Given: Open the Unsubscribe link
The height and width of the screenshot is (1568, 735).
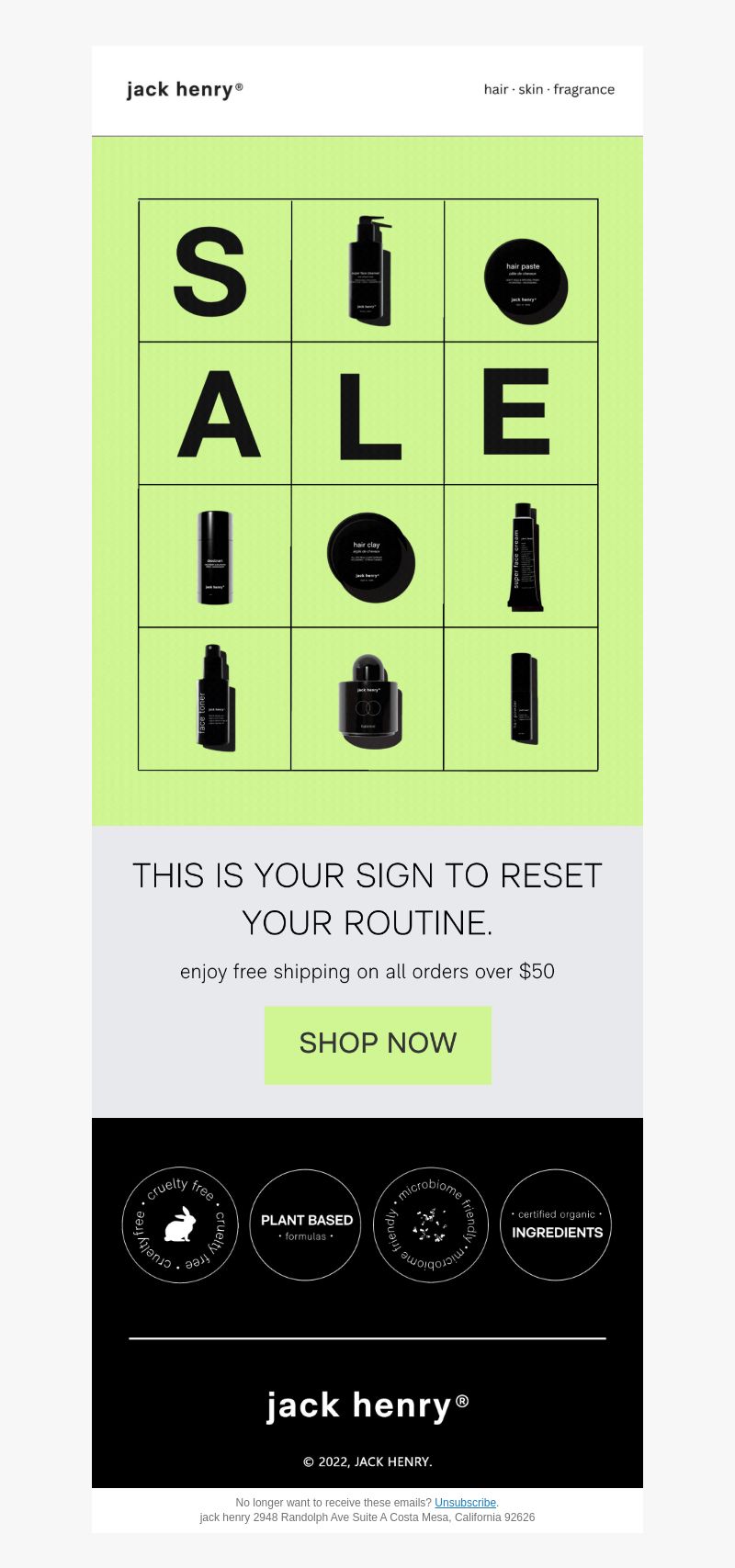Looking at the screenshot, I should [x=465, y=1503].
